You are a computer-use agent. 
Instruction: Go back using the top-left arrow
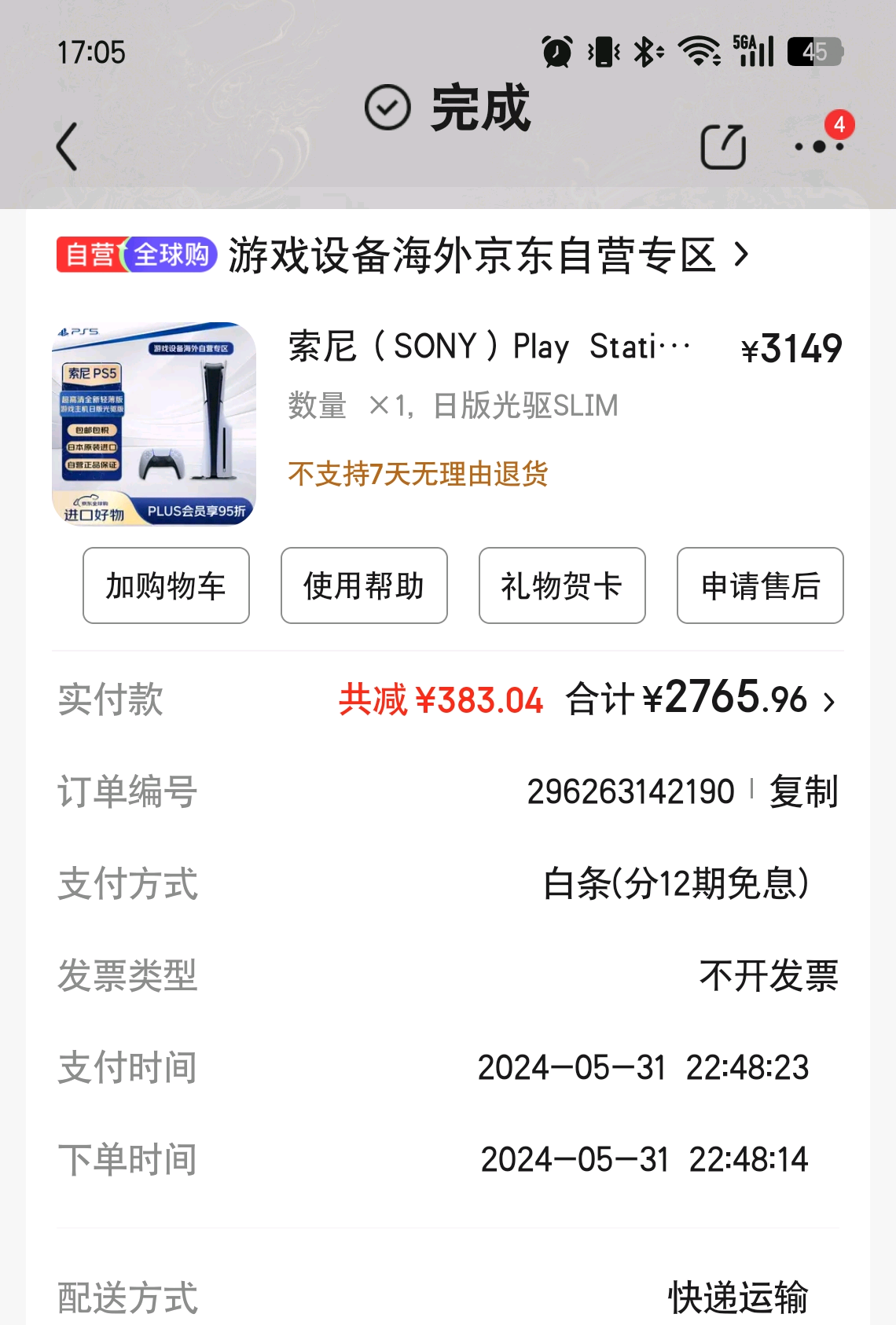point(68,147)
